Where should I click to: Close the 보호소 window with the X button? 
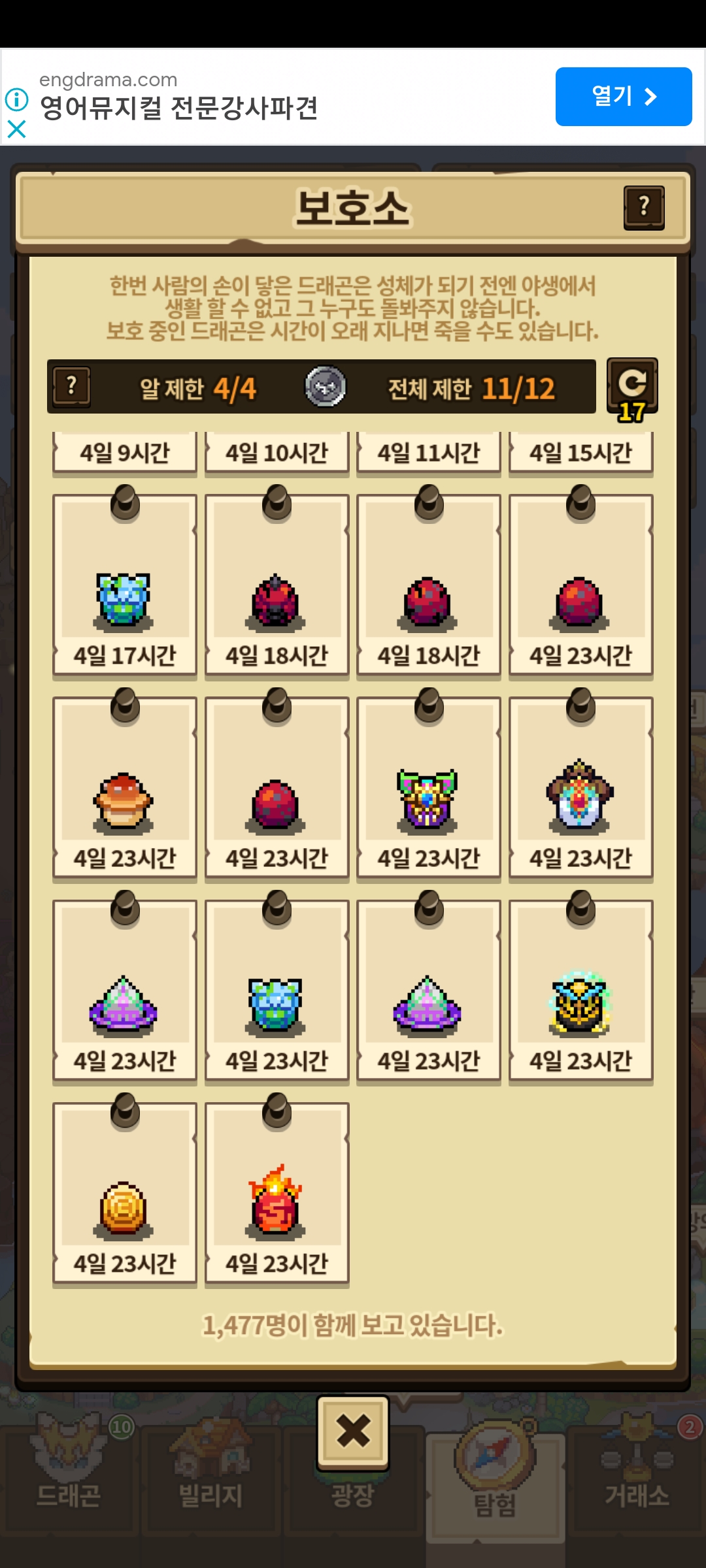(x=353, y=1430)
